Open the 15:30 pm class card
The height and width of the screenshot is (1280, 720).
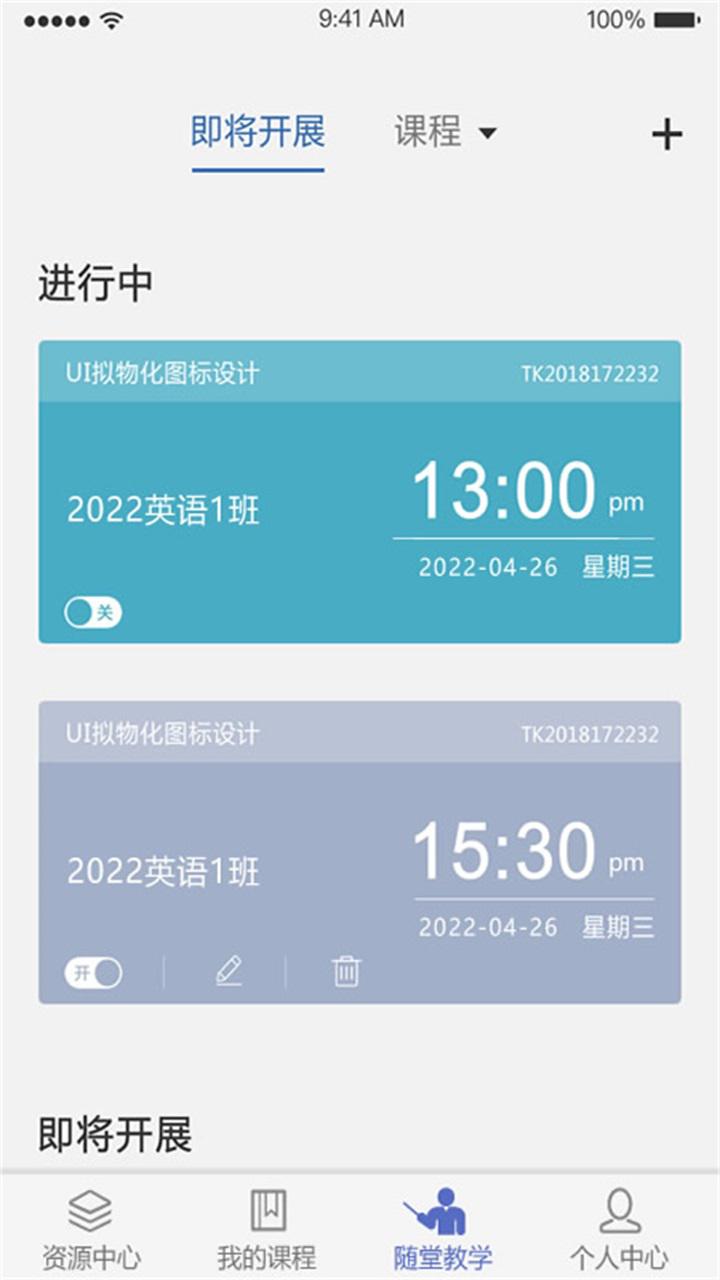[x=360, y=852]
